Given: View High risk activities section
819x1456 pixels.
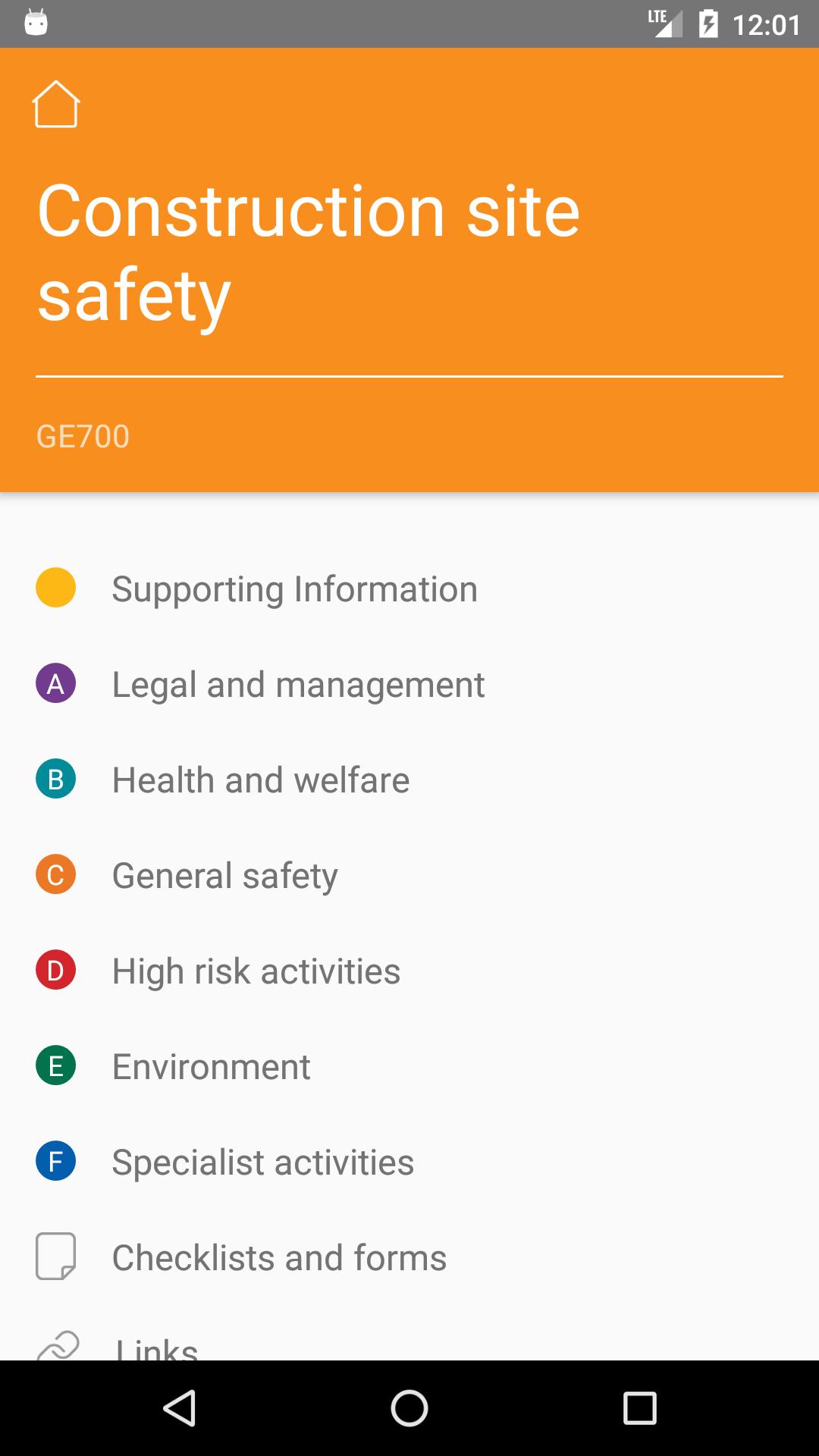Looking at the screenshot, I should pyautogui.click(x=256, y=971).
